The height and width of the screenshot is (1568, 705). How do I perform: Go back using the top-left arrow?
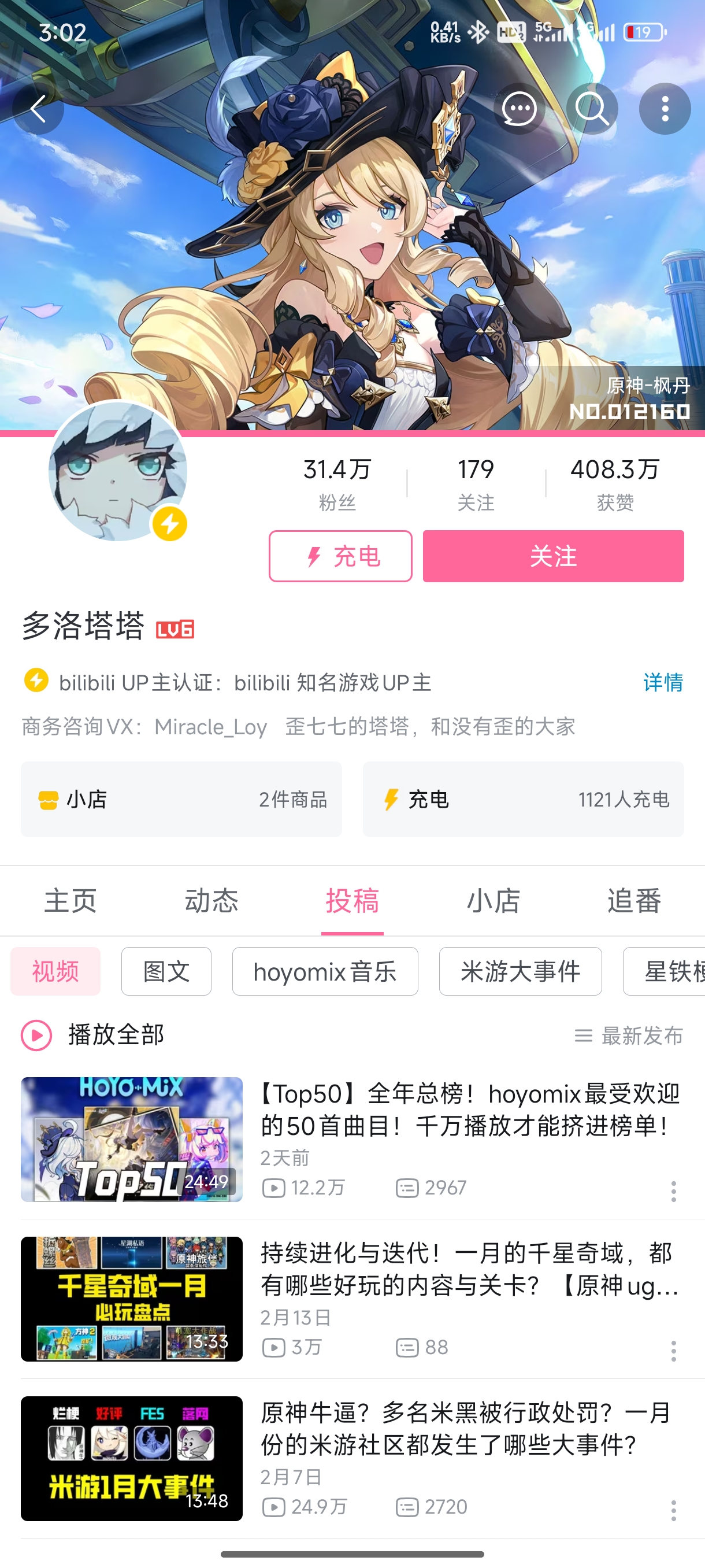(x=38, y=109)
